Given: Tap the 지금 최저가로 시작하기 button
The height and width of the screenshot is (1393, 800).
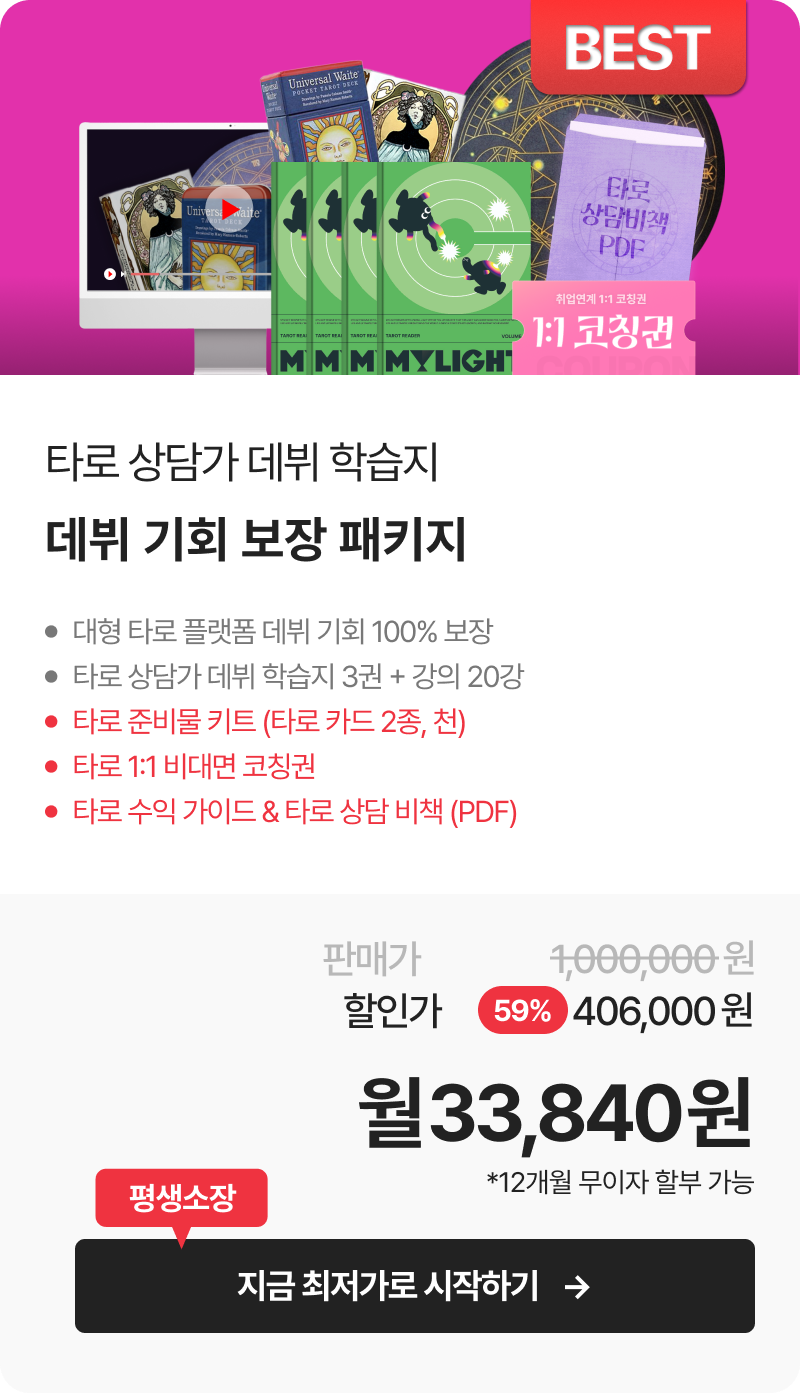Looking at the screenshot, I should [x=414, y=1286].
